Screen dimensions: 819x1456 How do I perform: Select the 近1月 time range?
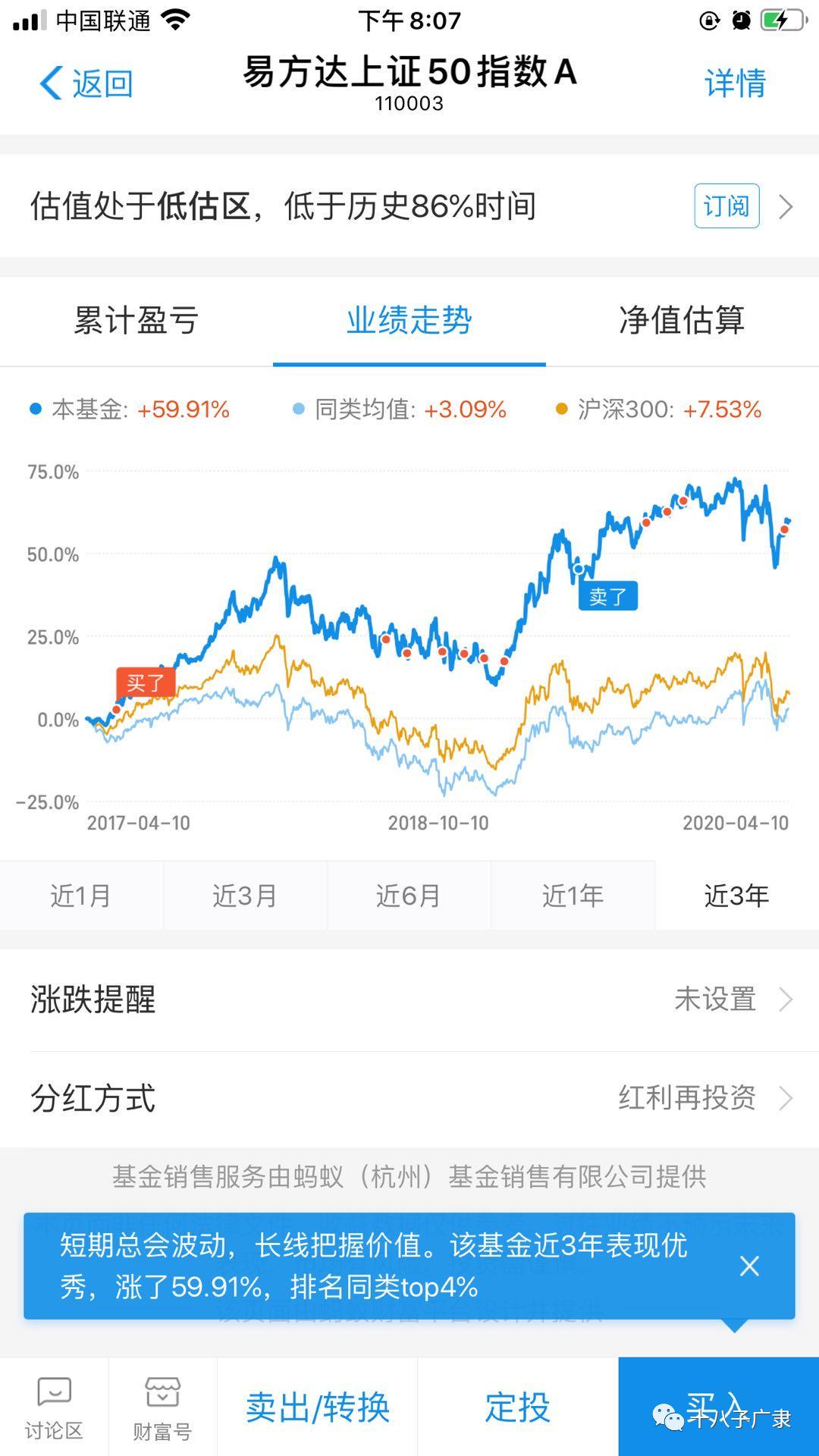80,896
